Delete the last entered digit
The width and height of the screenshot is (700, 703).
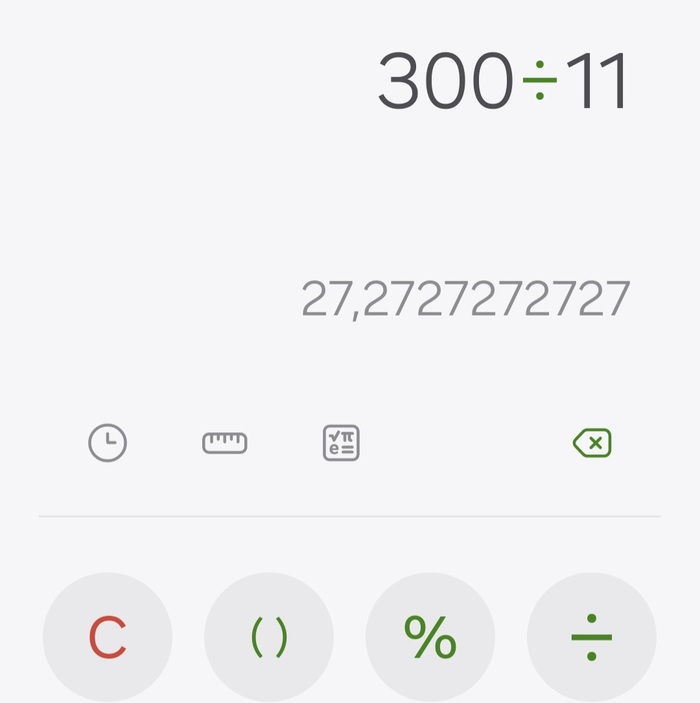pyautogui.click(x=592, y=442)
